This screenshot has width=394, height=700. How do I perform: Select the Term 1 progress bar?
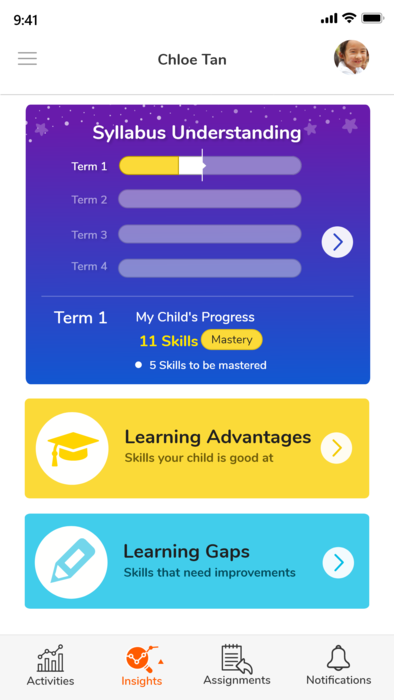(210, 166)
